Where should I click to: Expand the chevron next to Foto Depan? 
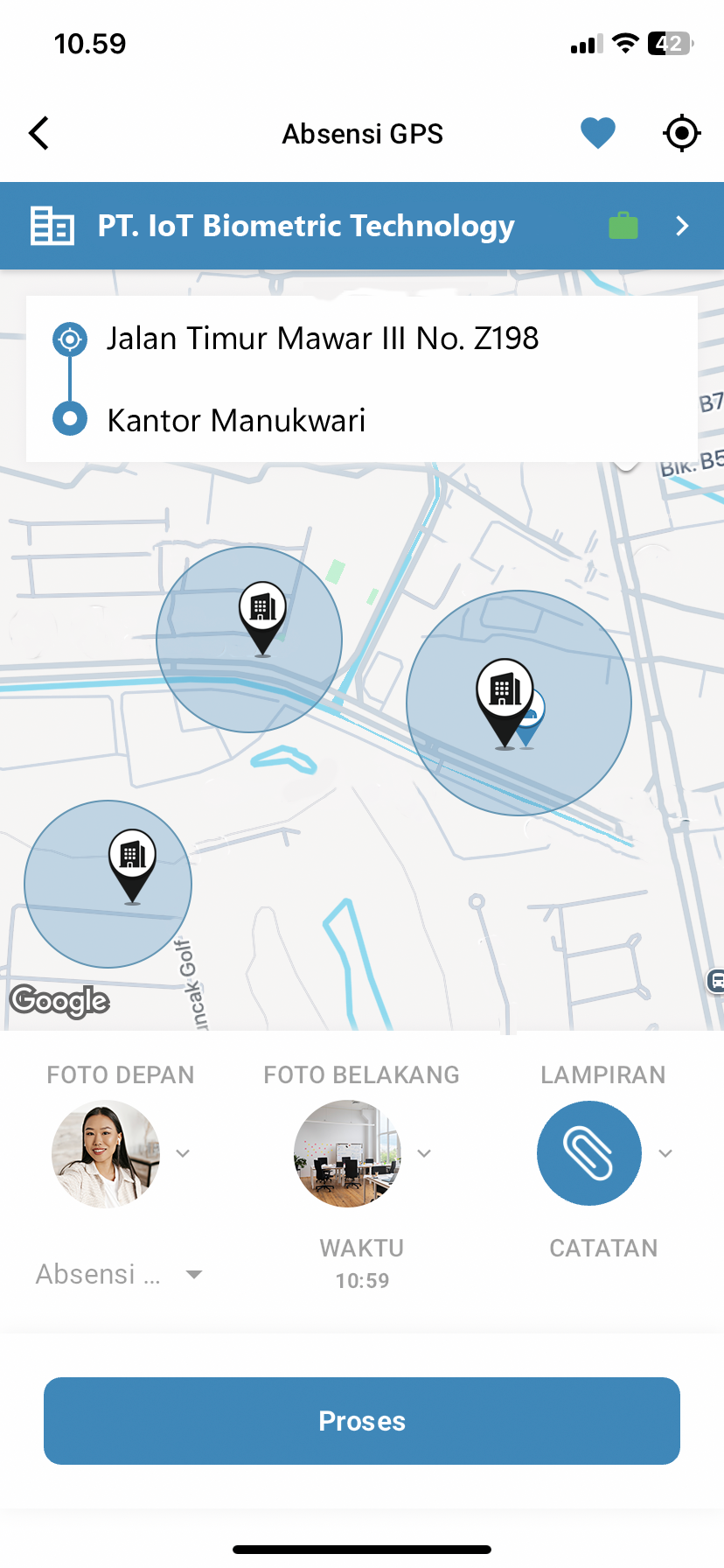[x=183, y=1153]
